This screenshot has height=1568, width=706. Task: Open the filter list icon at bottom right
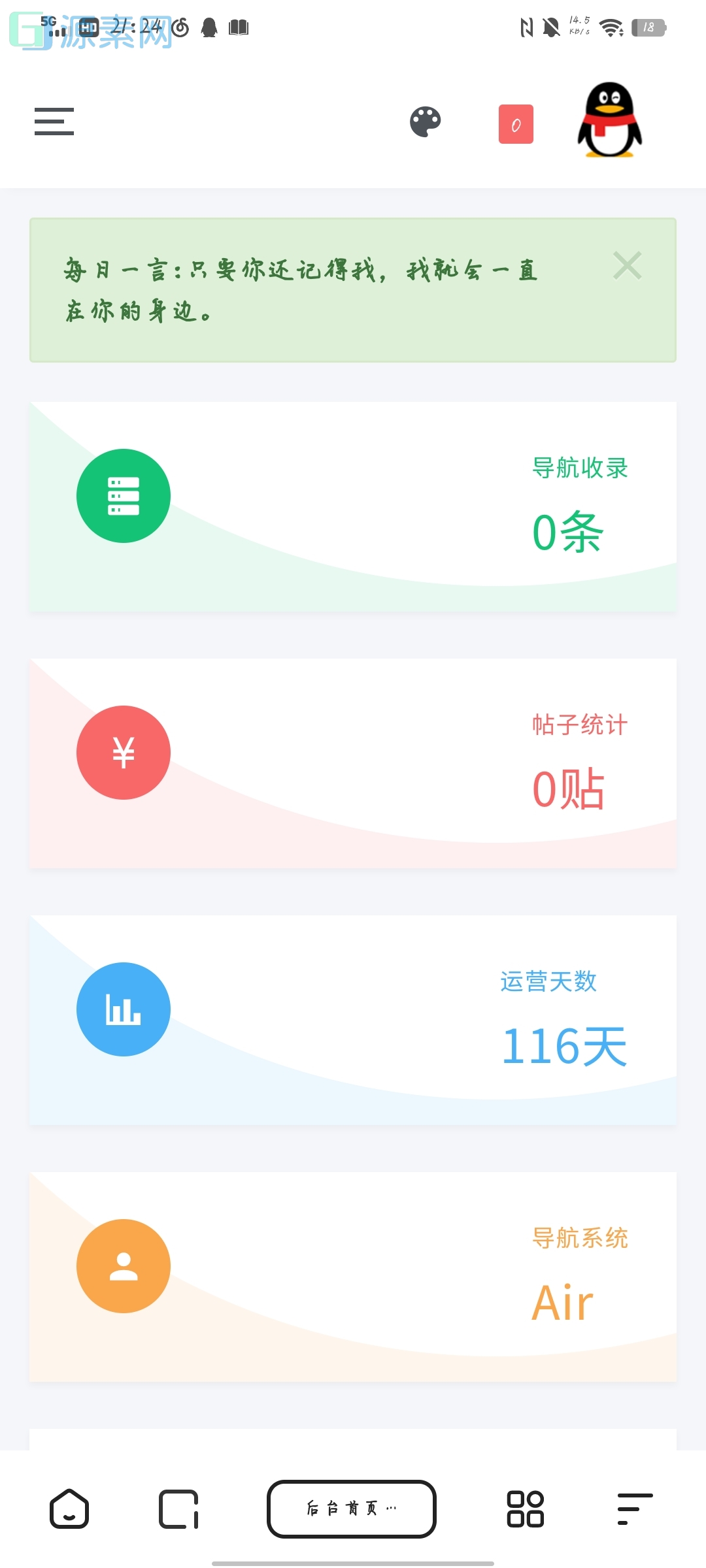633,1509
